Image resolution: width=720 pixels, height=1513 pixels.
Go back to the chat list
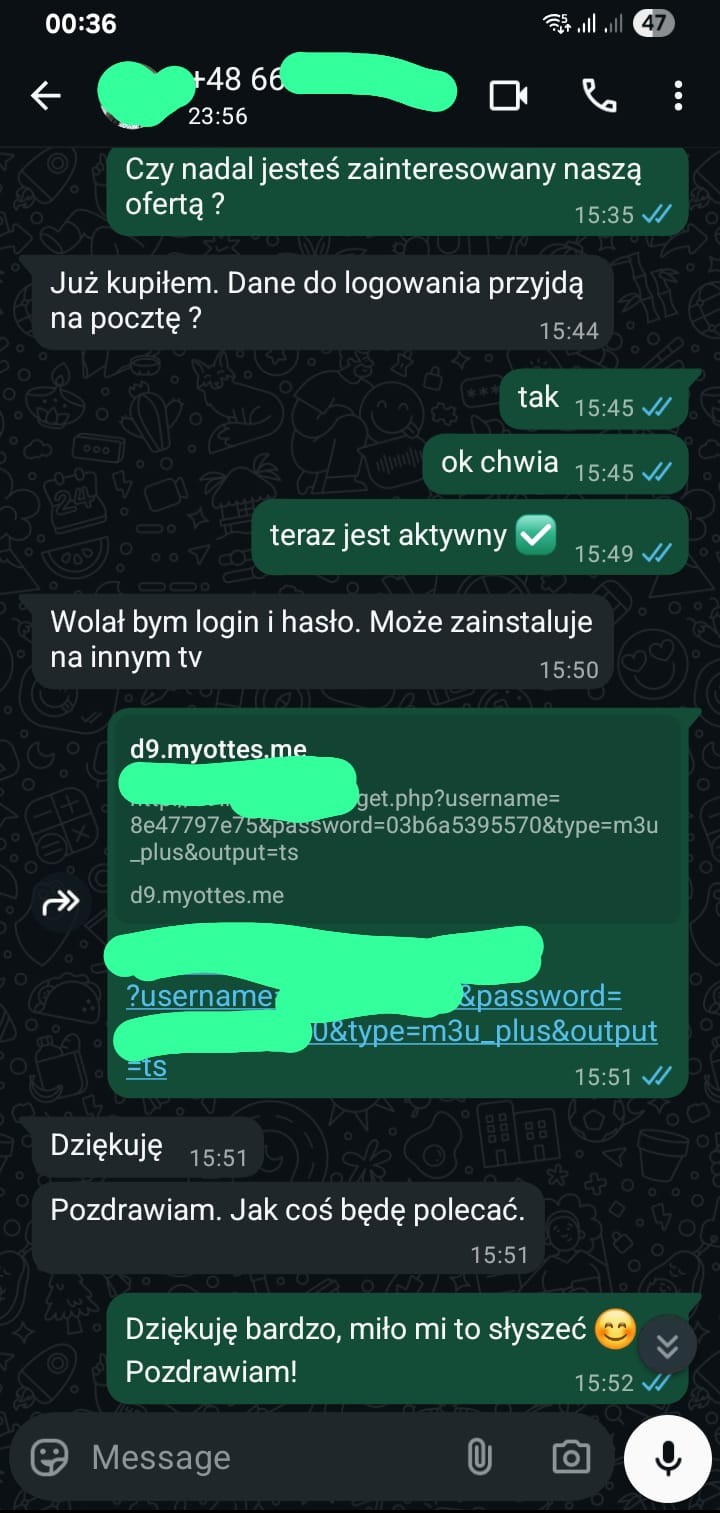point(46,96)
